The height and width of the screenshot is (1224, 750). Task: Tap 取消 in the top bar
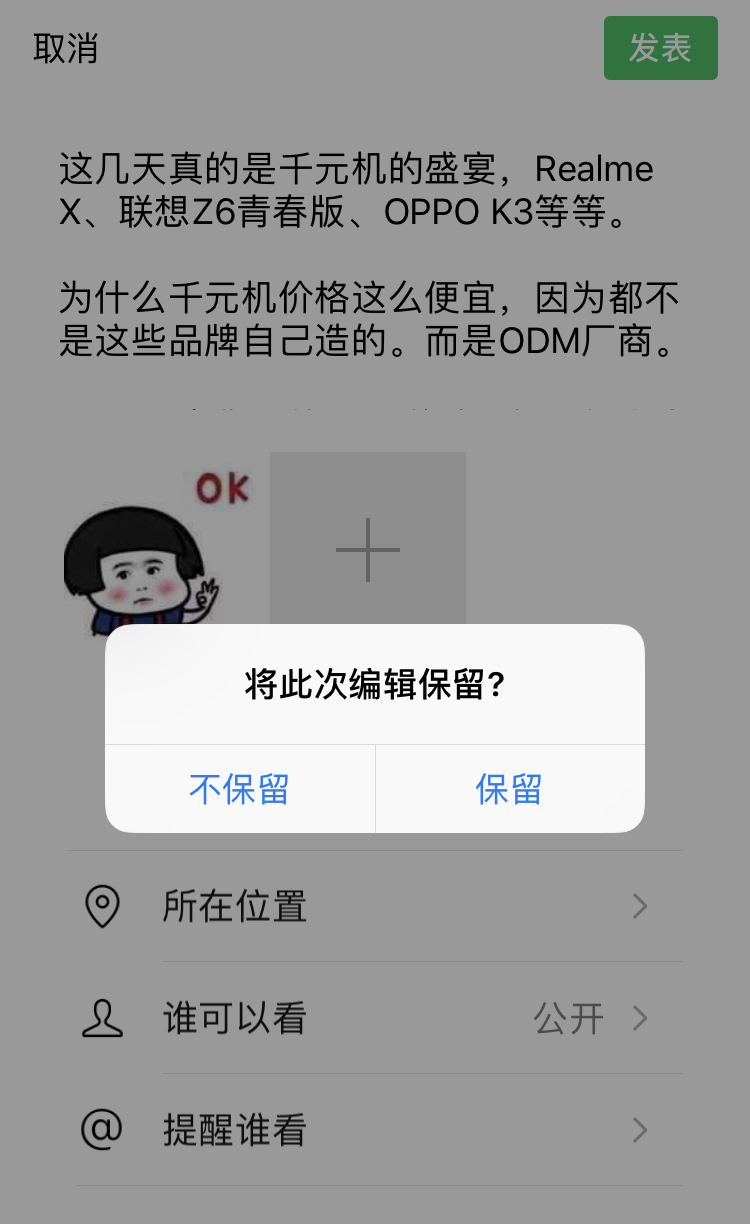tap(65, 48)
